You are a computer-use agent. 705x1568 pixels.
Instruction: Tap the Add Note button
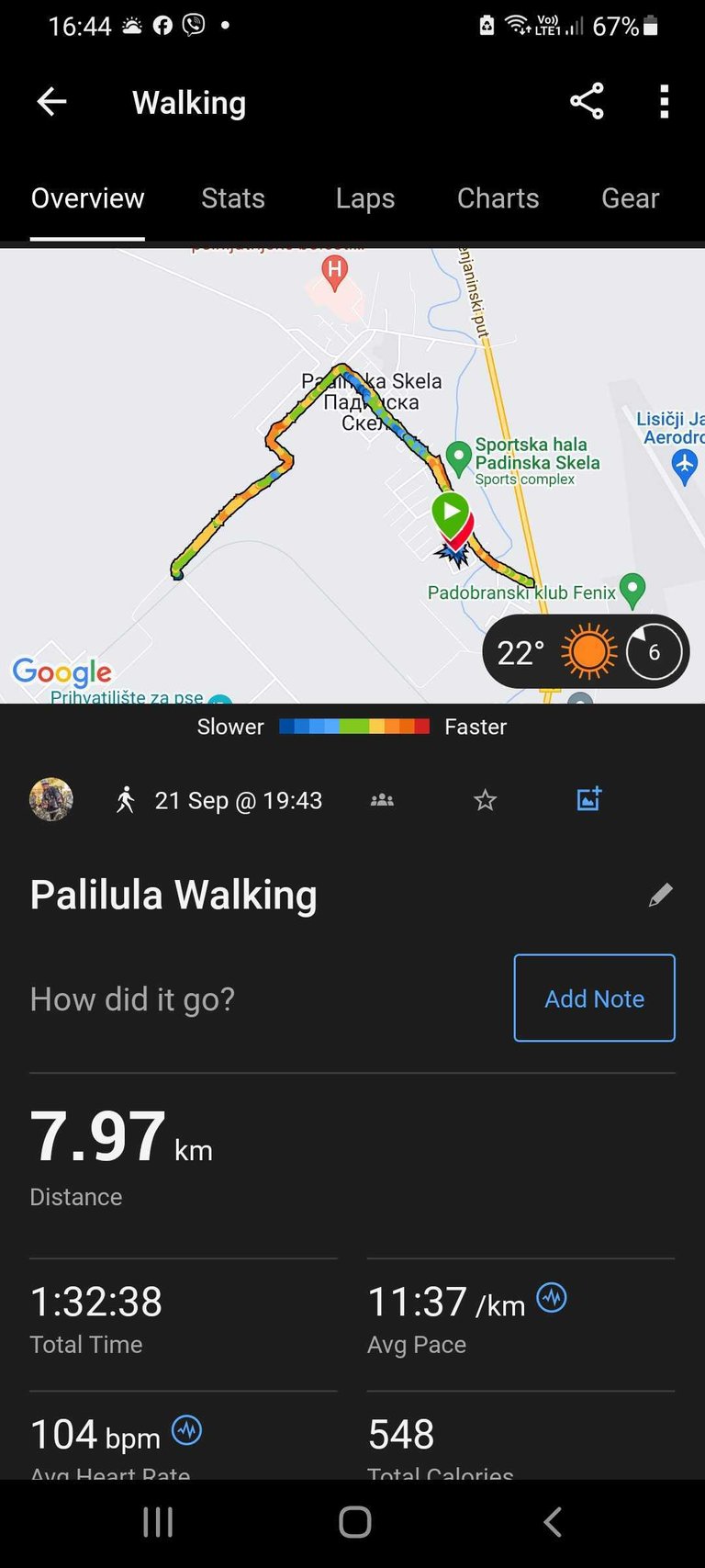(594, 998)
